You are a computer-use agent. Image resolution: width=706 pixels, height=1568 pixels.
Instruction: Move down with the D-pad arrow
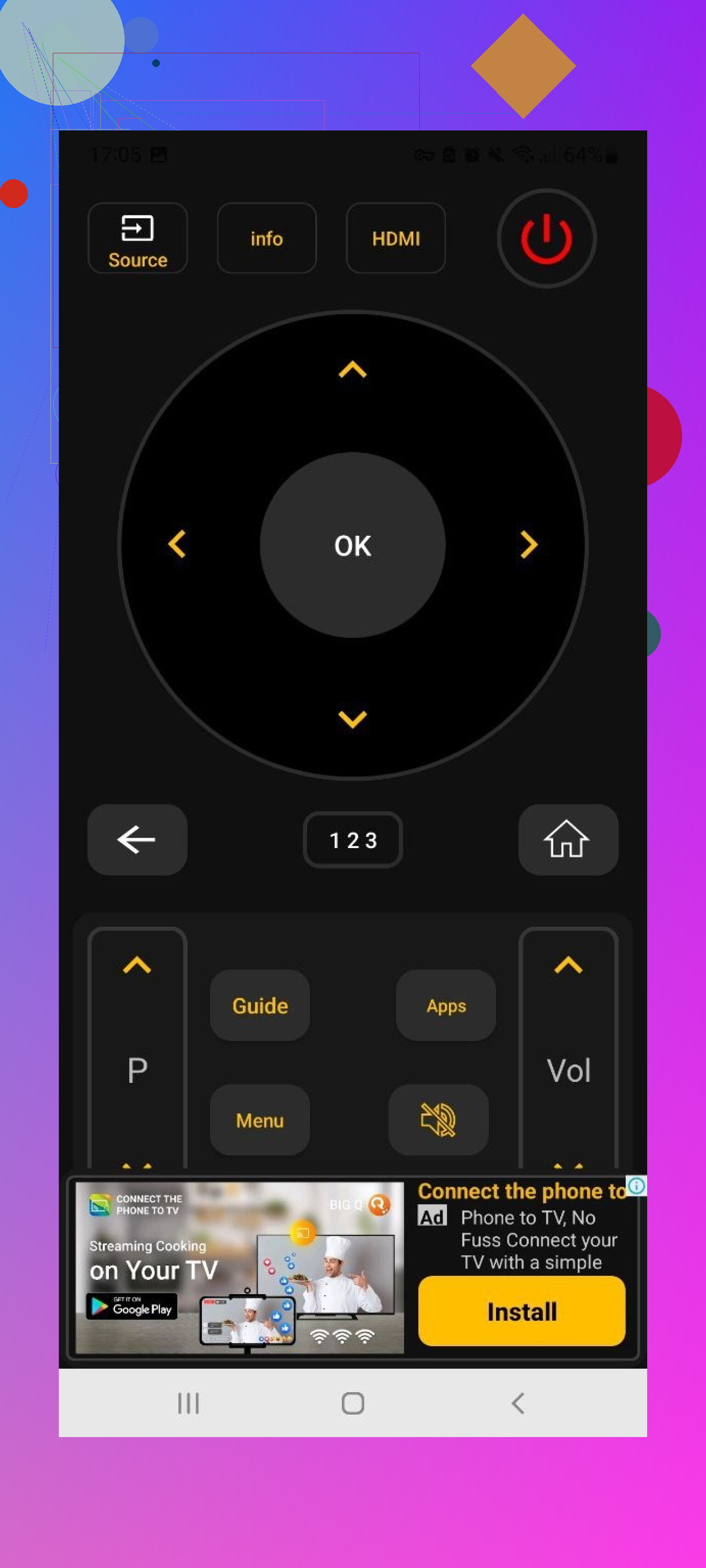pos(353,719)
